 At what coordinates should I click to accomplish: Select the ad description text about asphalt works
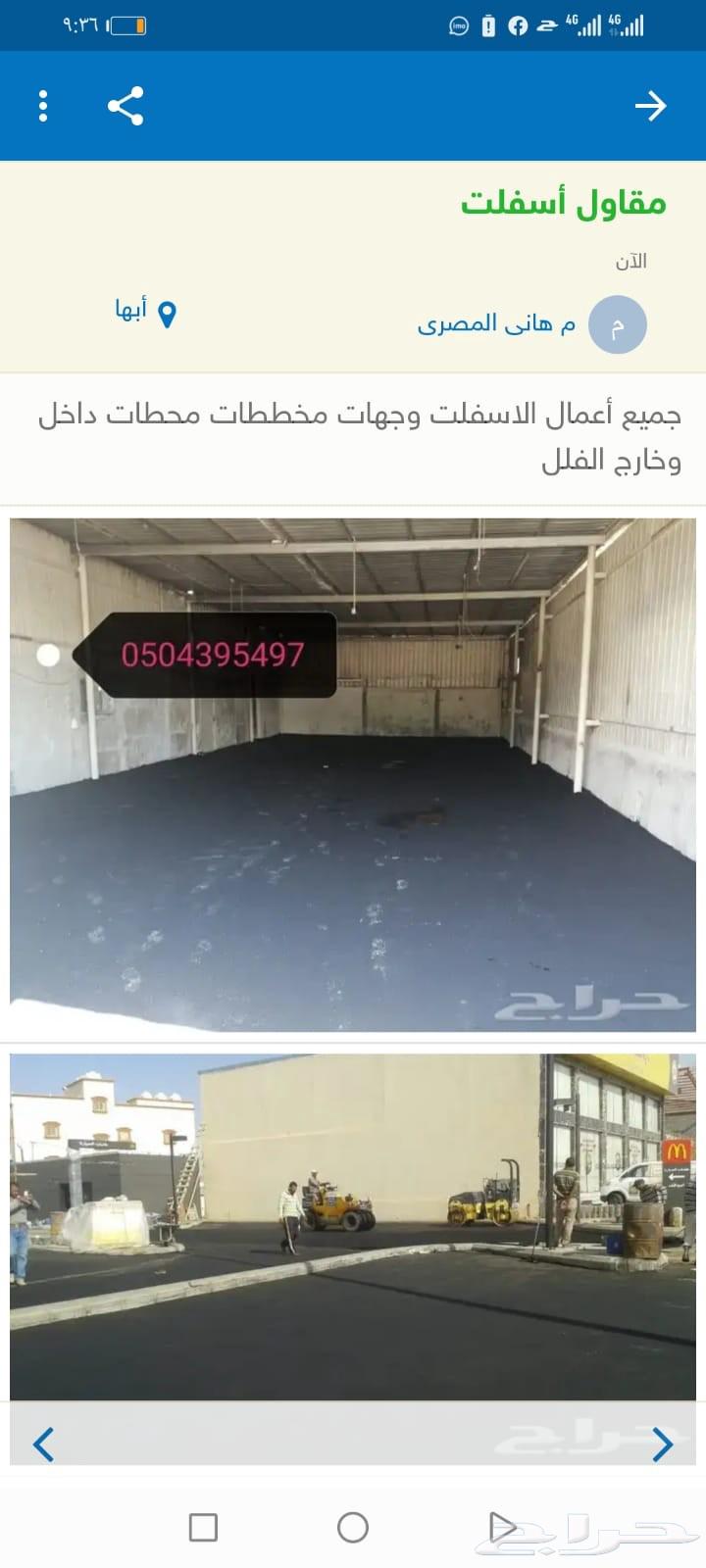353,436
